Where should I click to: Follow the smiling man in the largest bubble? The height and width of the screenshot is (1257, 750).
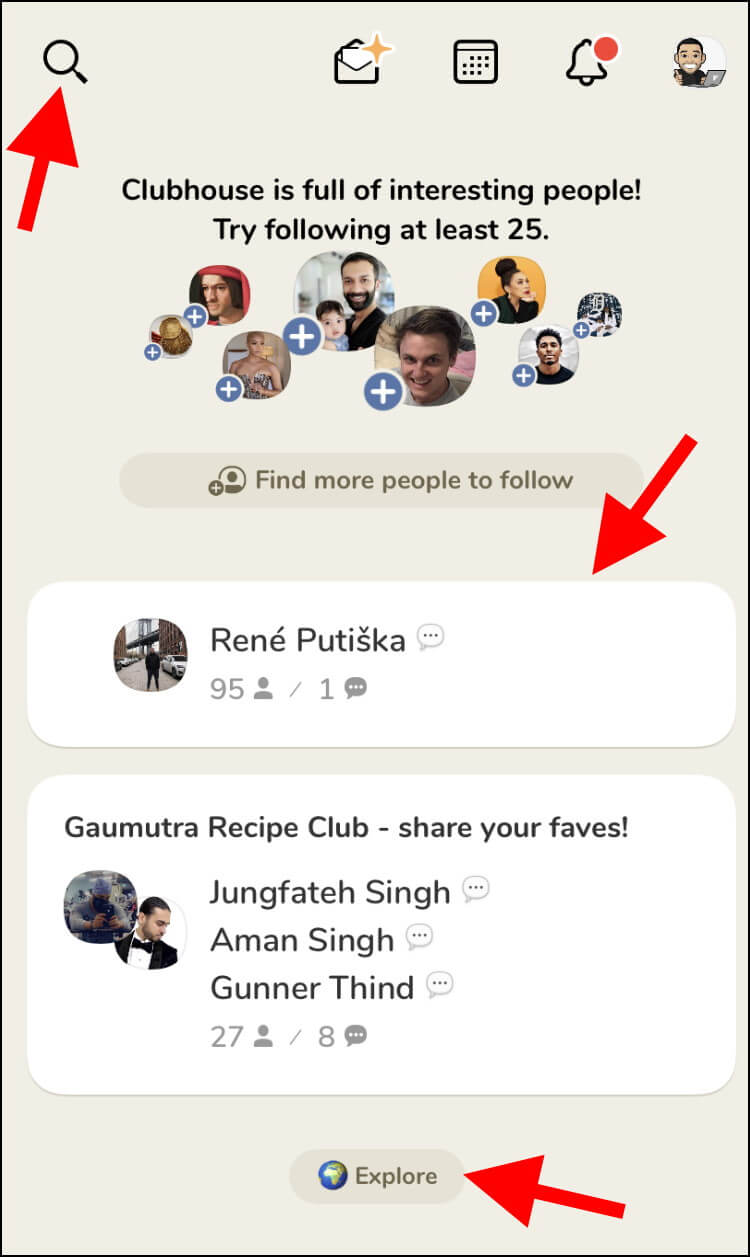tap(383, 392)
